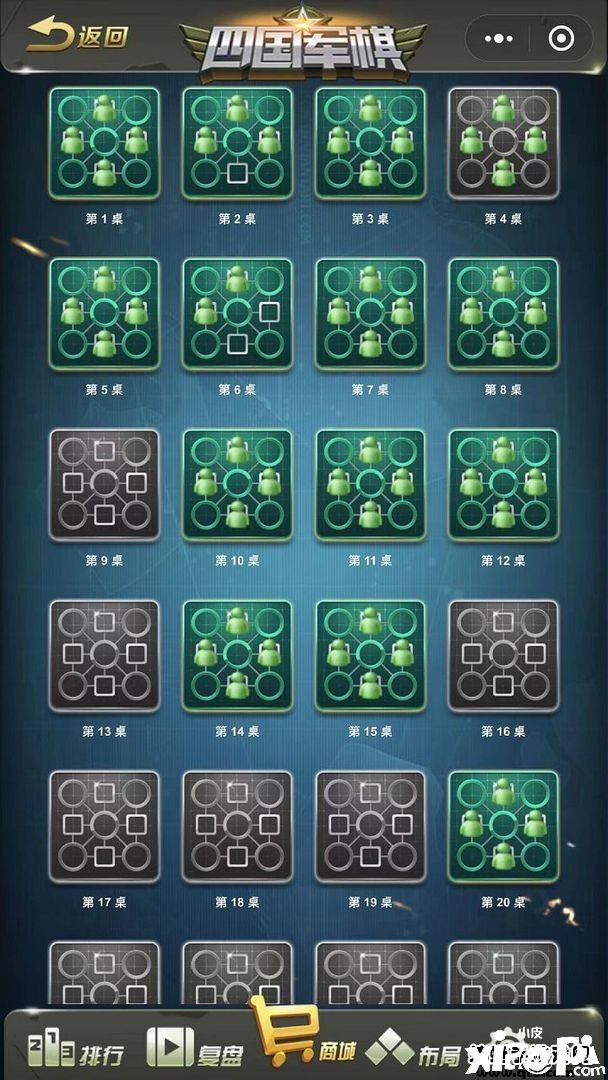
Task: Open the 商城 shop
Action: [303, 1045]
